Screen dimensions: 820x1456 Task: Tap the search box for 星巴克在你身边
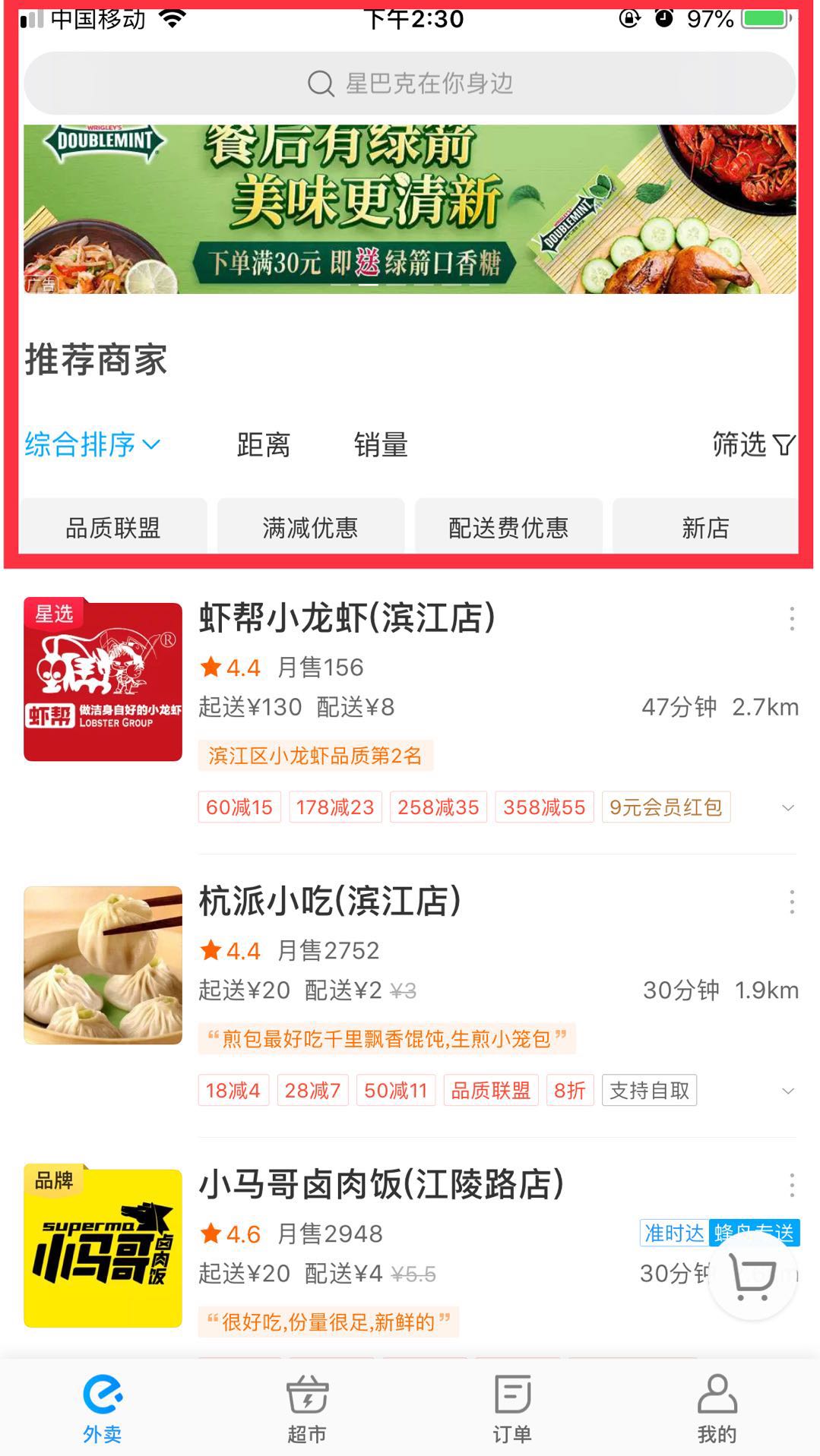[410, 83]
